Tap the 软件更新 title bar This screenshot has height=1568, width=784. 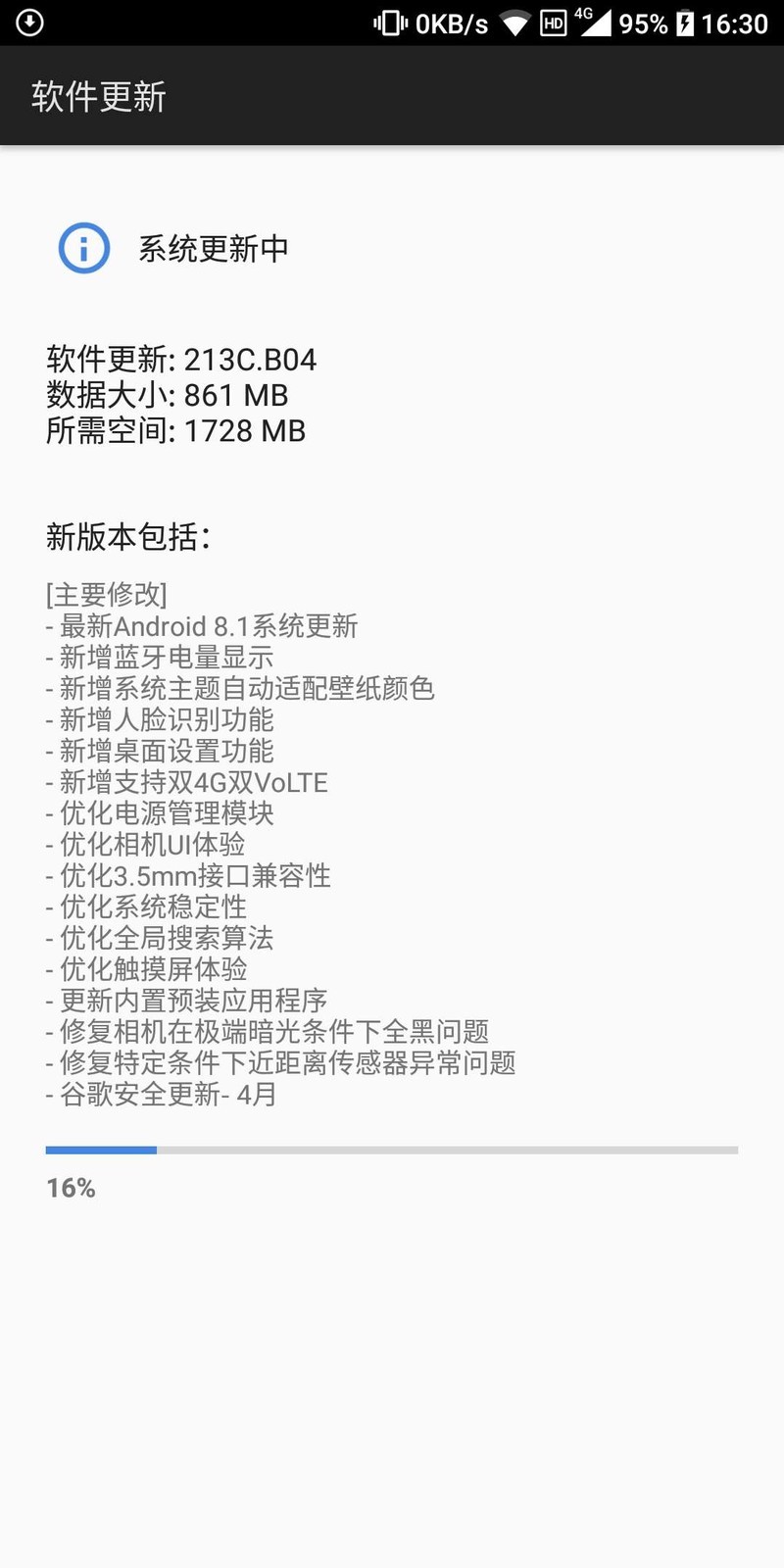point(96,97)
